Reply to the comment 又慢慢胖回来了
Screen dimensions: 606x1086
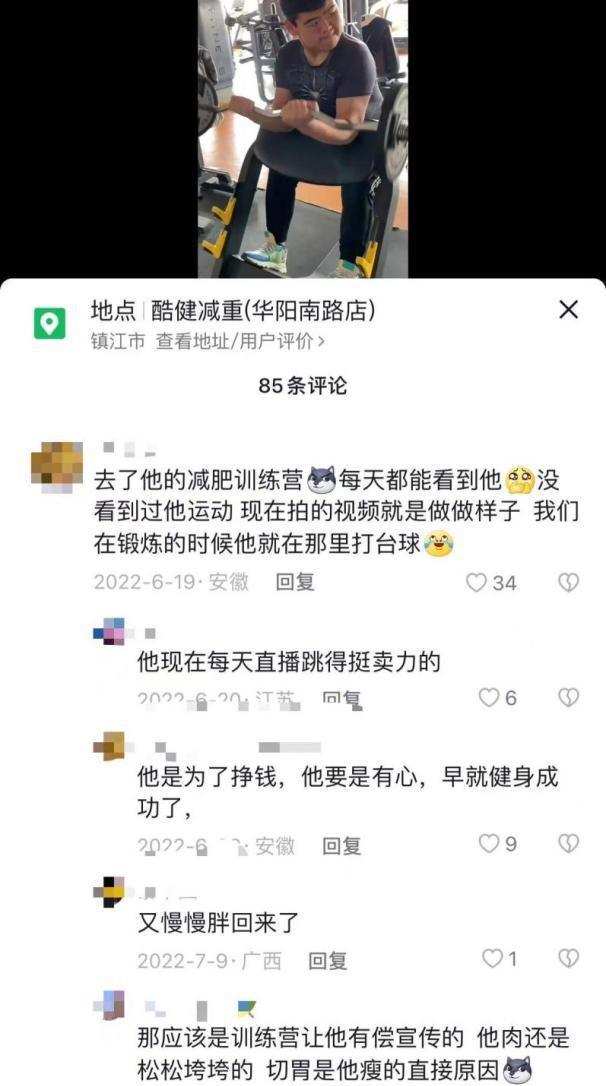pos(327,961)
